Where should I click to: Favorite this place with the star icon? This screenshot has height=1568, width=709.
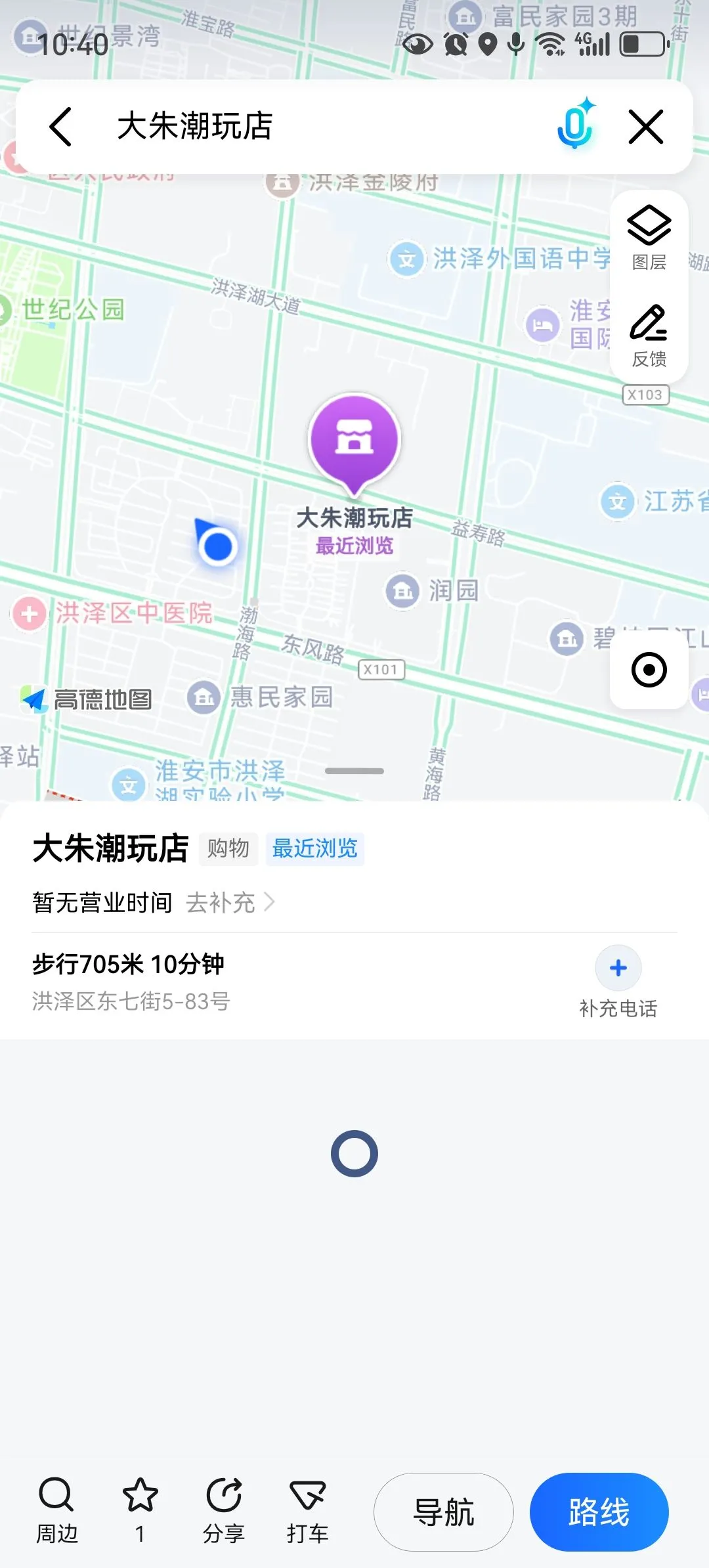(x=140, y=1511)
